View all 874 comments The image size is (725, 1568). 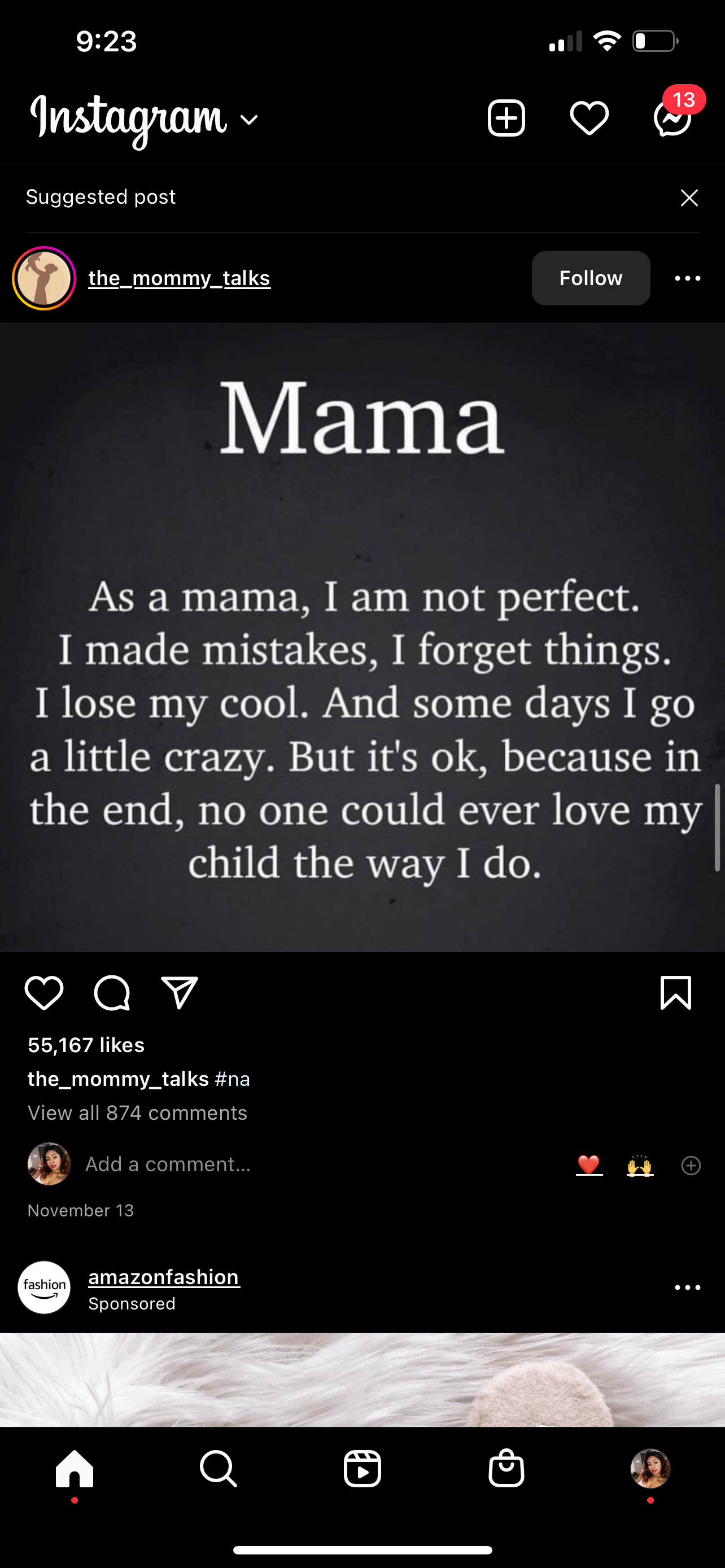138,1113
